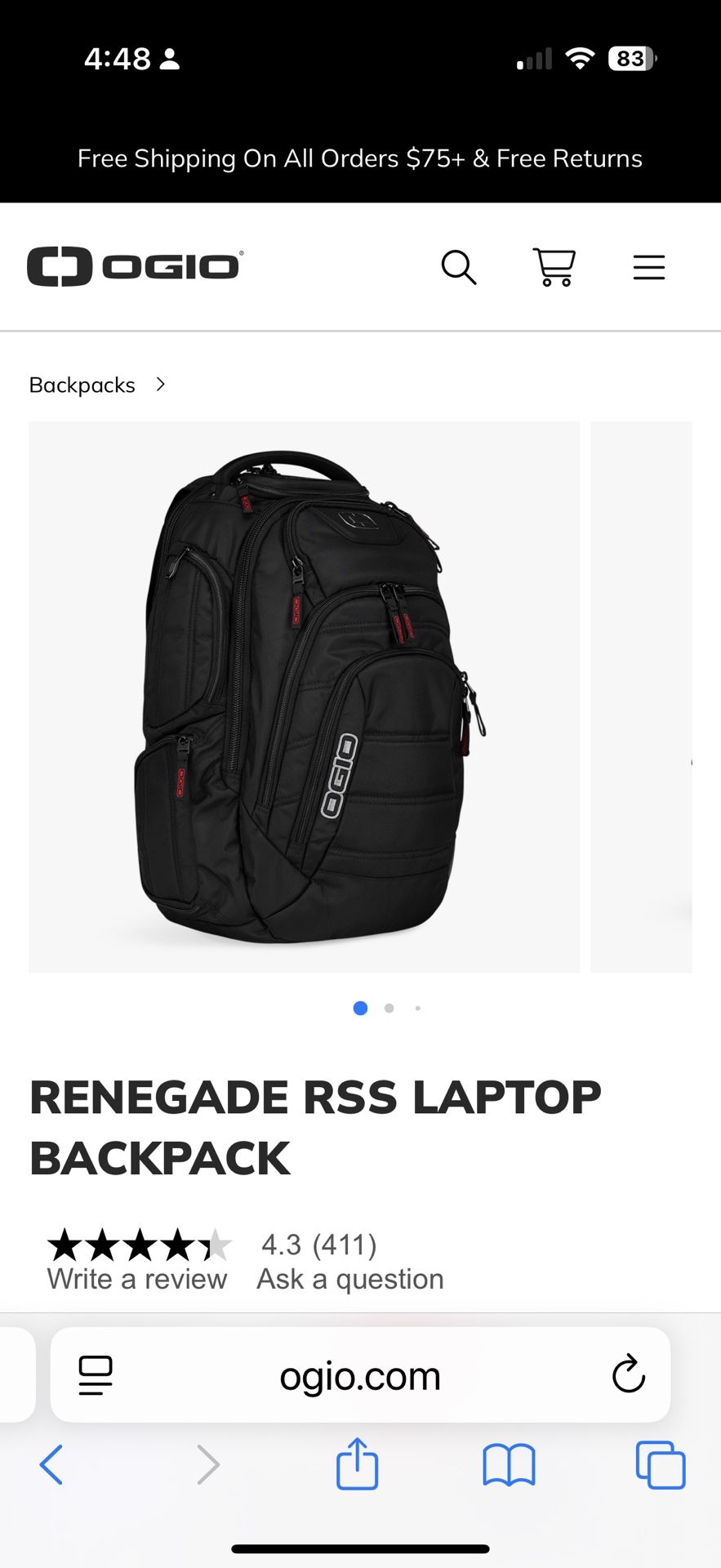721x1568 pixels.
Task: Open the page formatting options in the address bar
Action: click(95, 1374)
